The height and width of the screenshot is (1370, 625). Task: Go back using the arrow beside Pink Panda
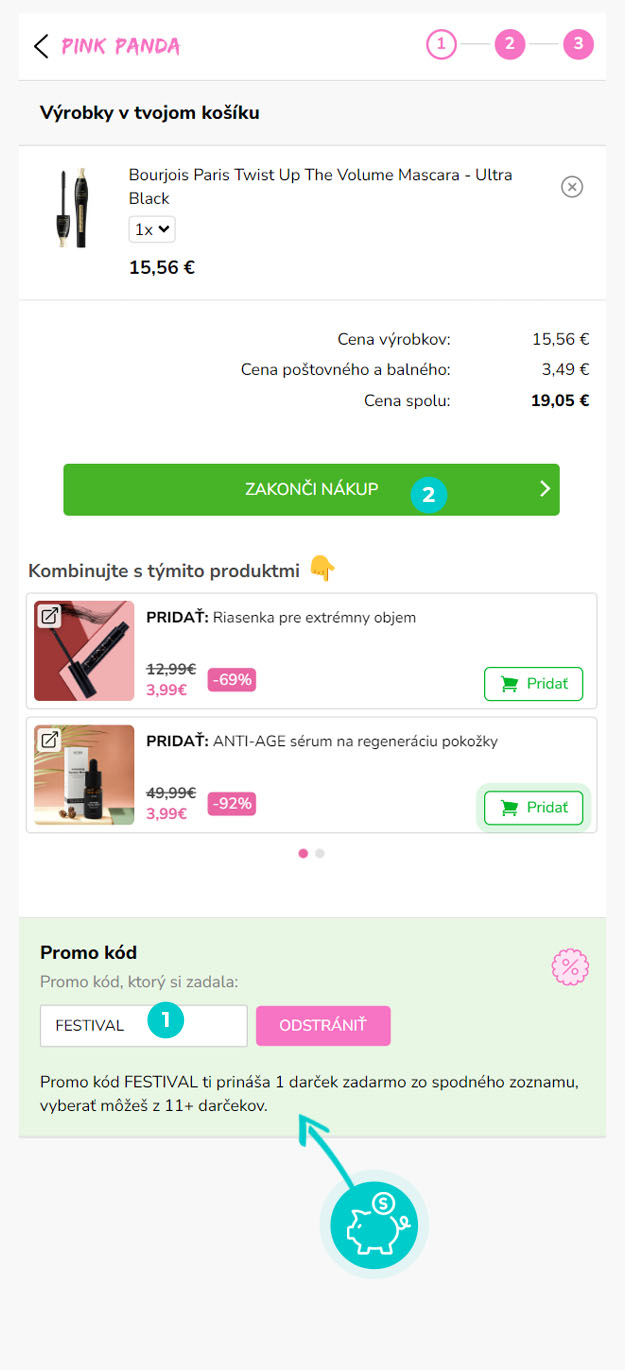pyautogui.click(x=41, y=46)
